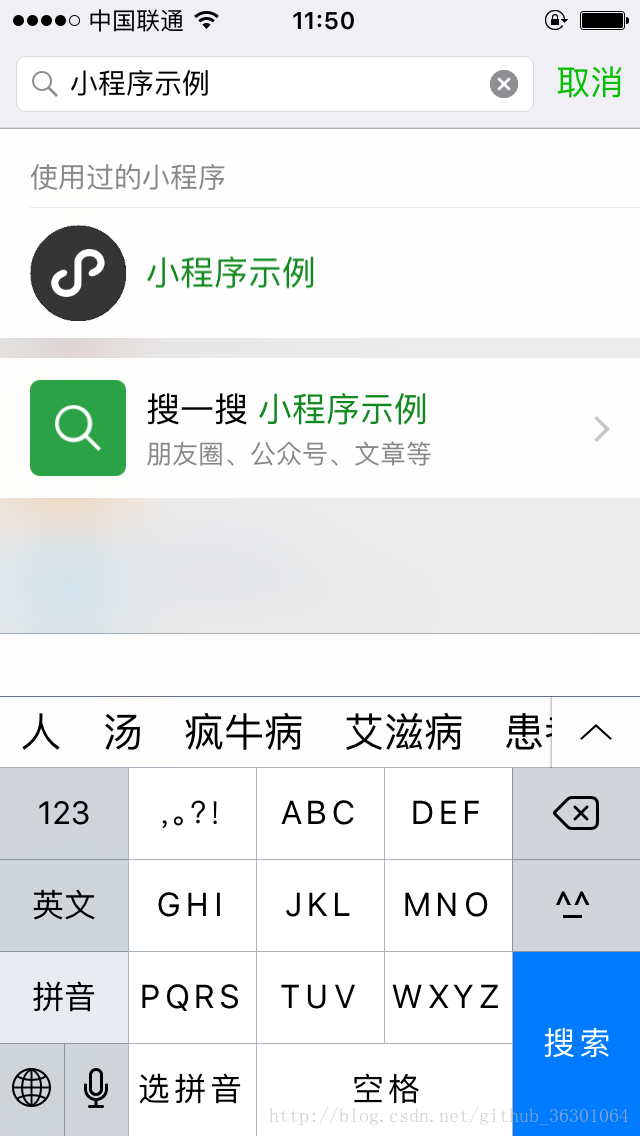The image size is (640, 1136).
Task: Clear the search text with the X icon
Action: click(504, 84)
